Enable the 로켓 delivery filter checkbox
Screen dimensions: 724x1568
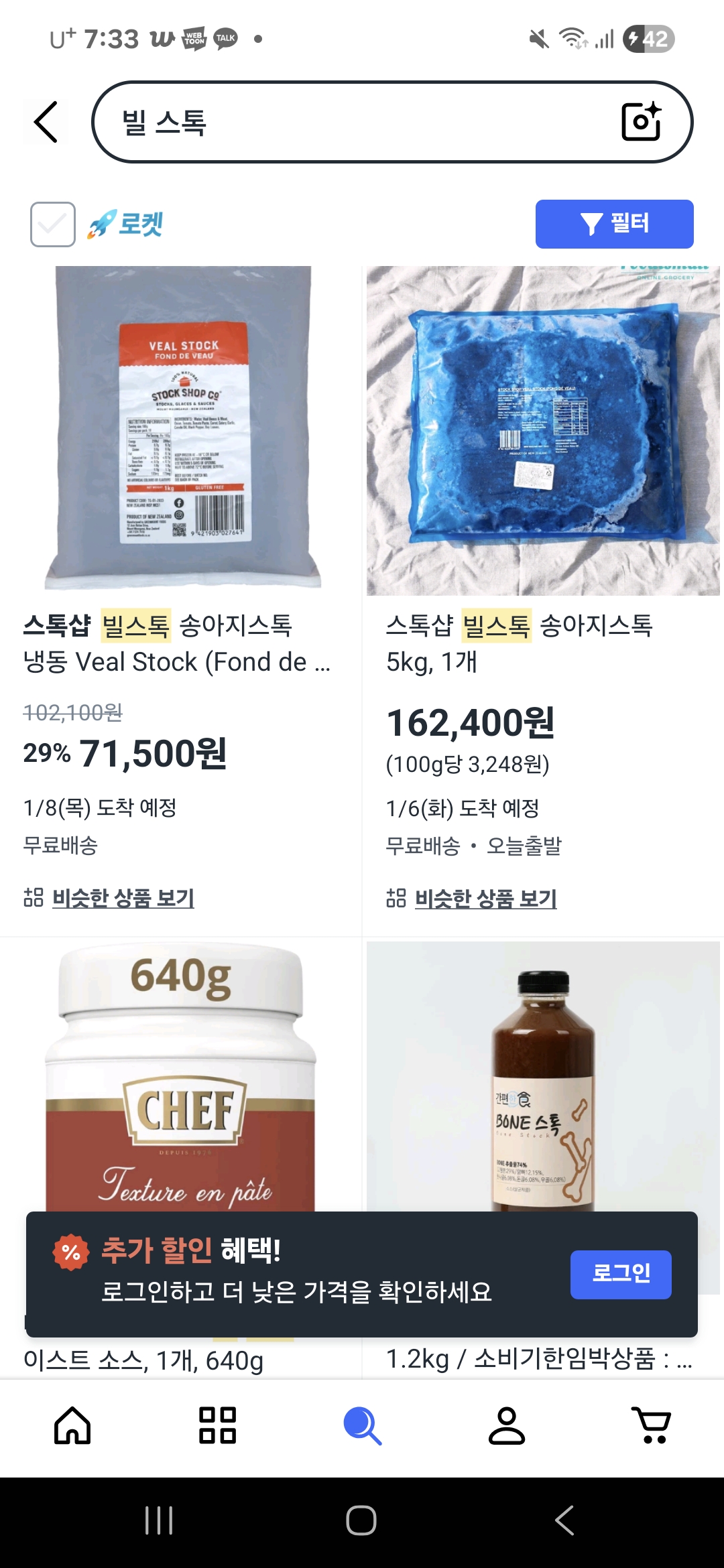tap(54, 225)
